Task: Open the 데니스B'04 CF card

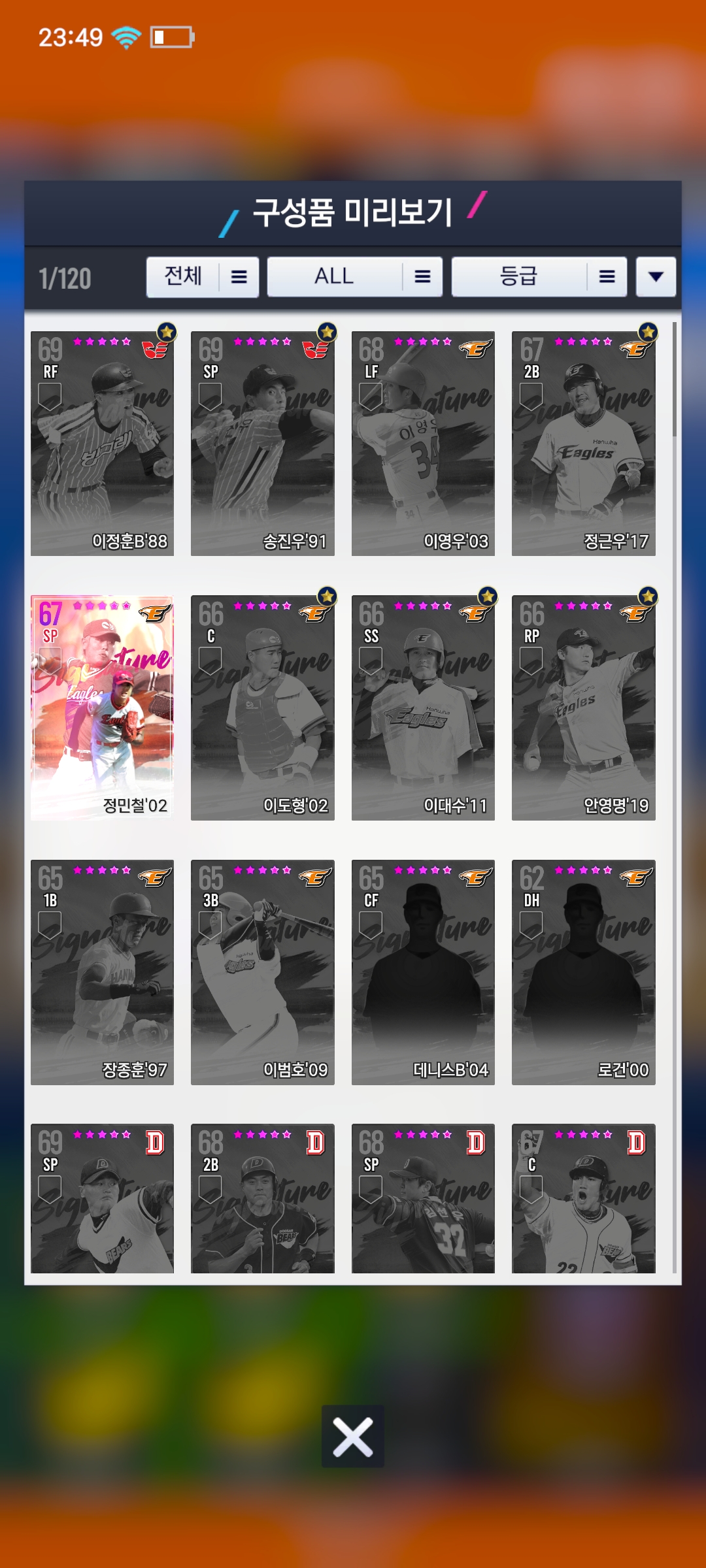Action: point(423,972)
